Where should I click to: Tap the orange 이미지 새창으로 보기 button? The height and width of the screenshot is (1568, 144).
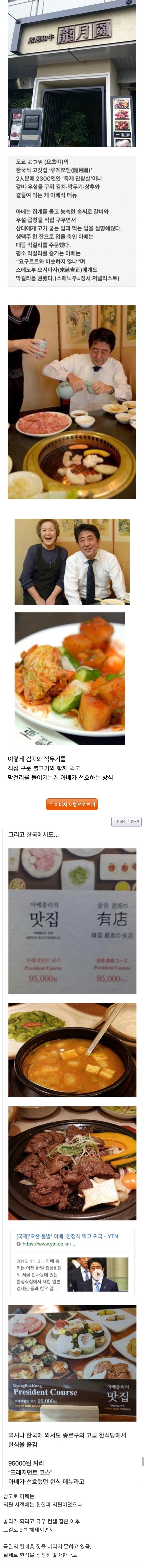click(72, 804)
